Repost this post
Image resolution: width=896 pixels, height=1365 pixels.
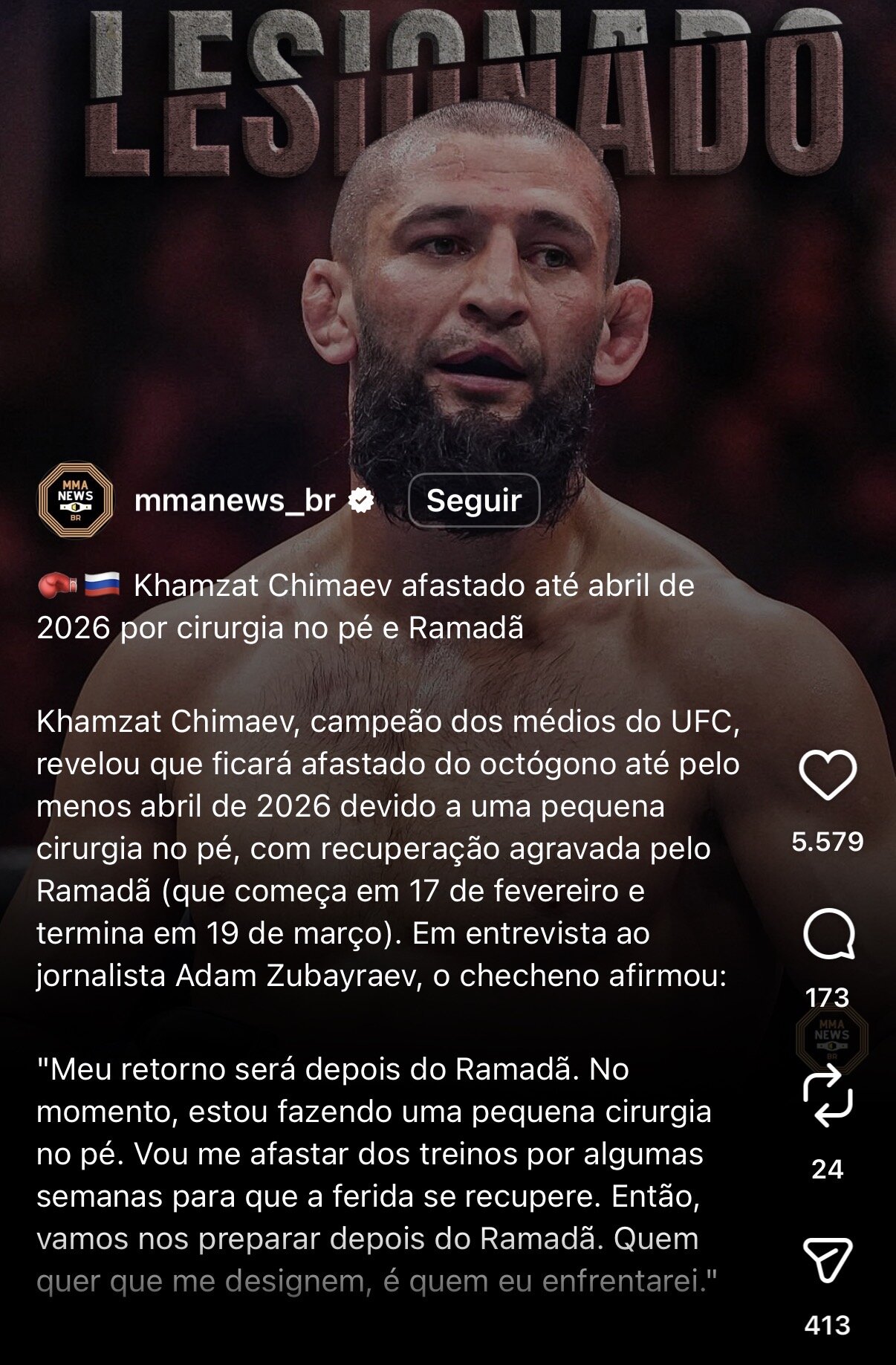tap(827, 1096)
